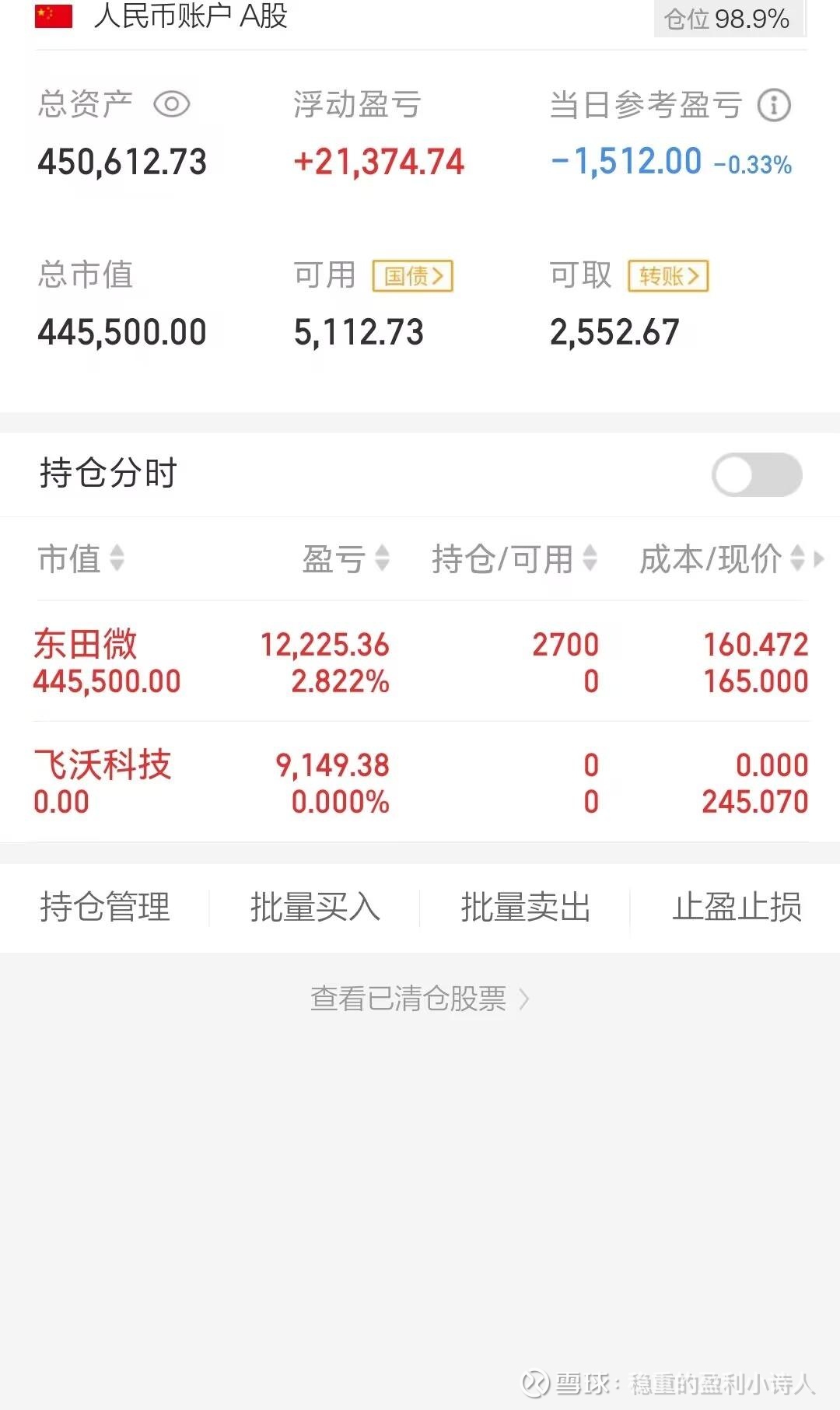The image size is (840, 1410).
Task: Open 转账 transfer
Action: tap(668, 276)
